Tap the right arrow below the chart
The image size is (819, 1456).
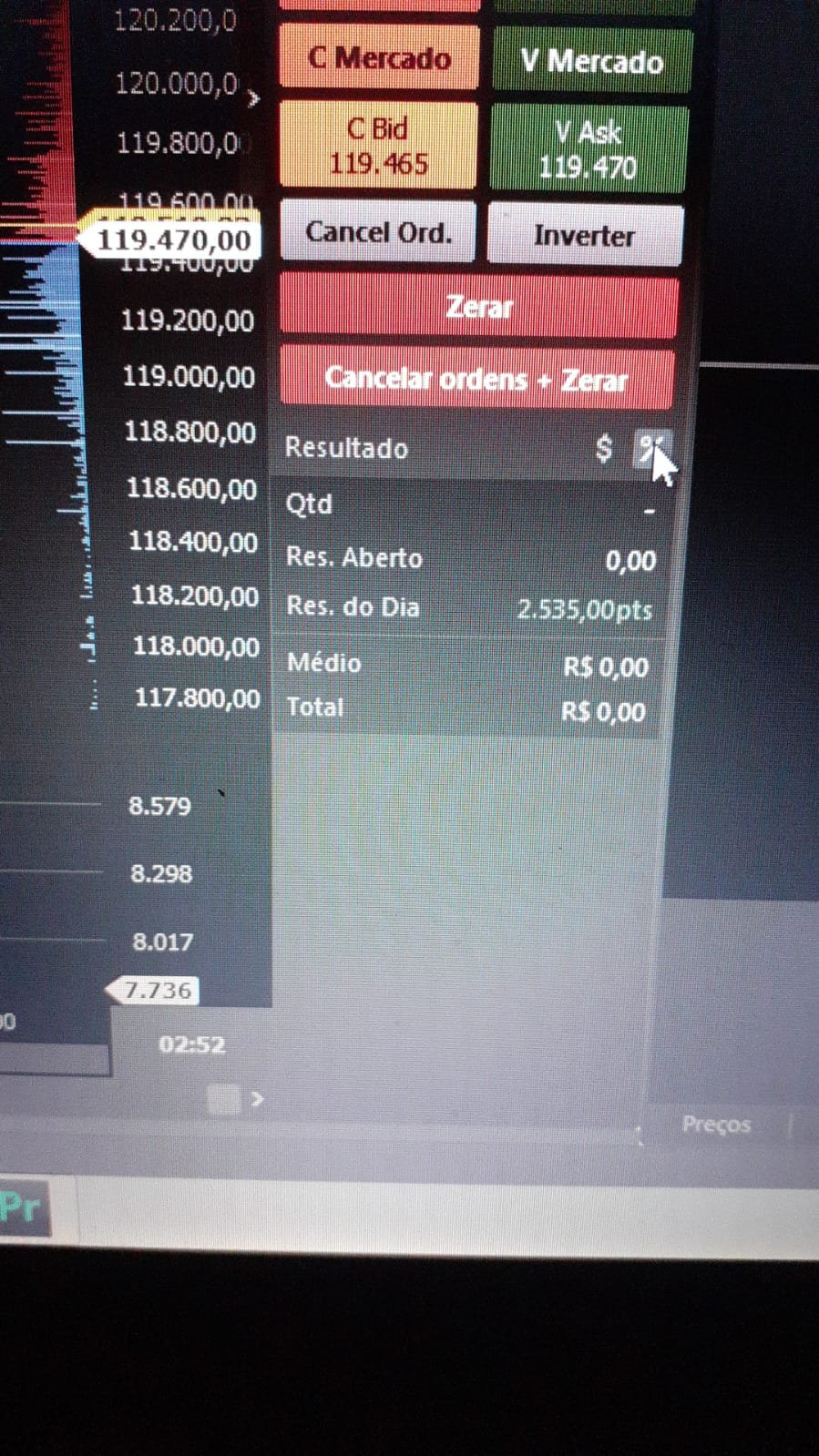coord(258,1099)
